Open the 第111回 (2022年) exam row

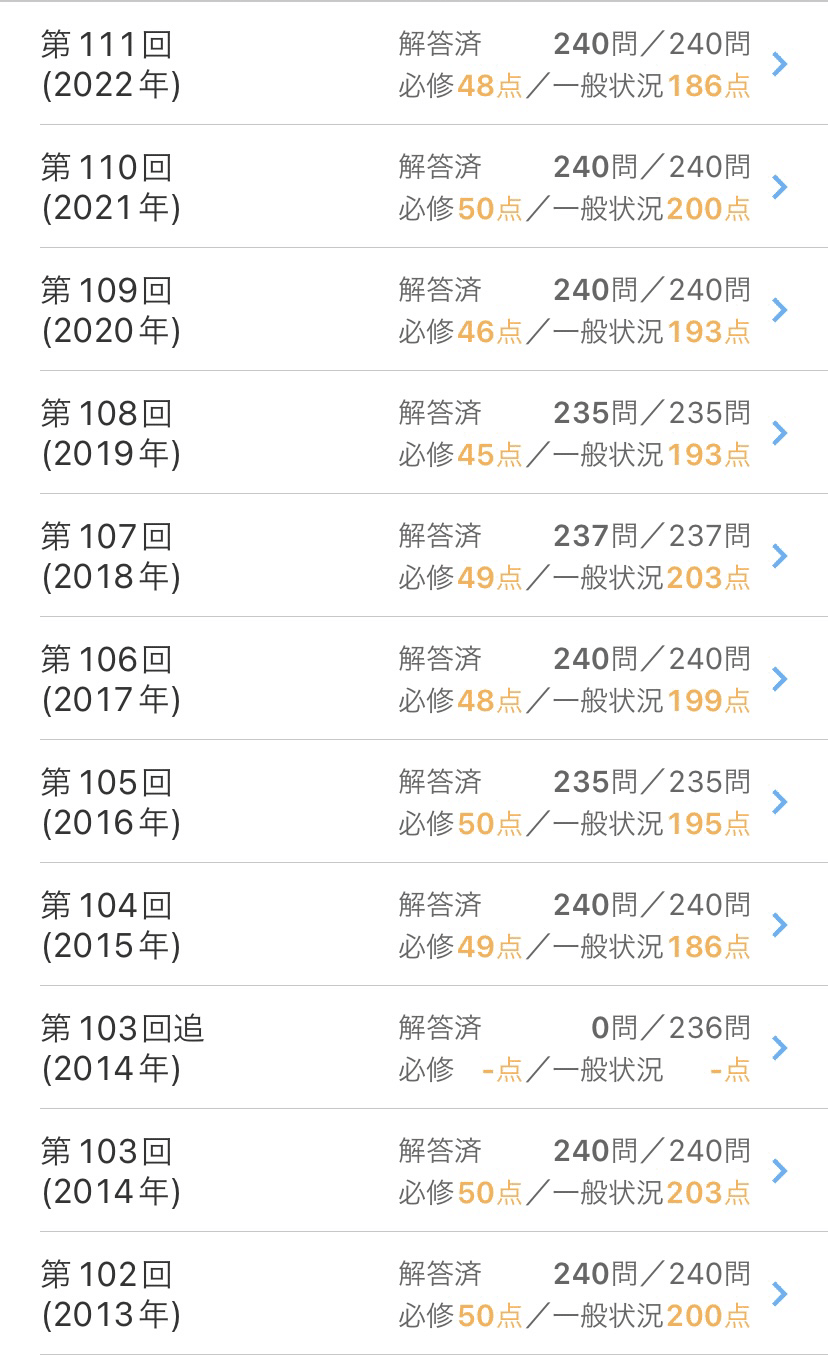(414, 65)
